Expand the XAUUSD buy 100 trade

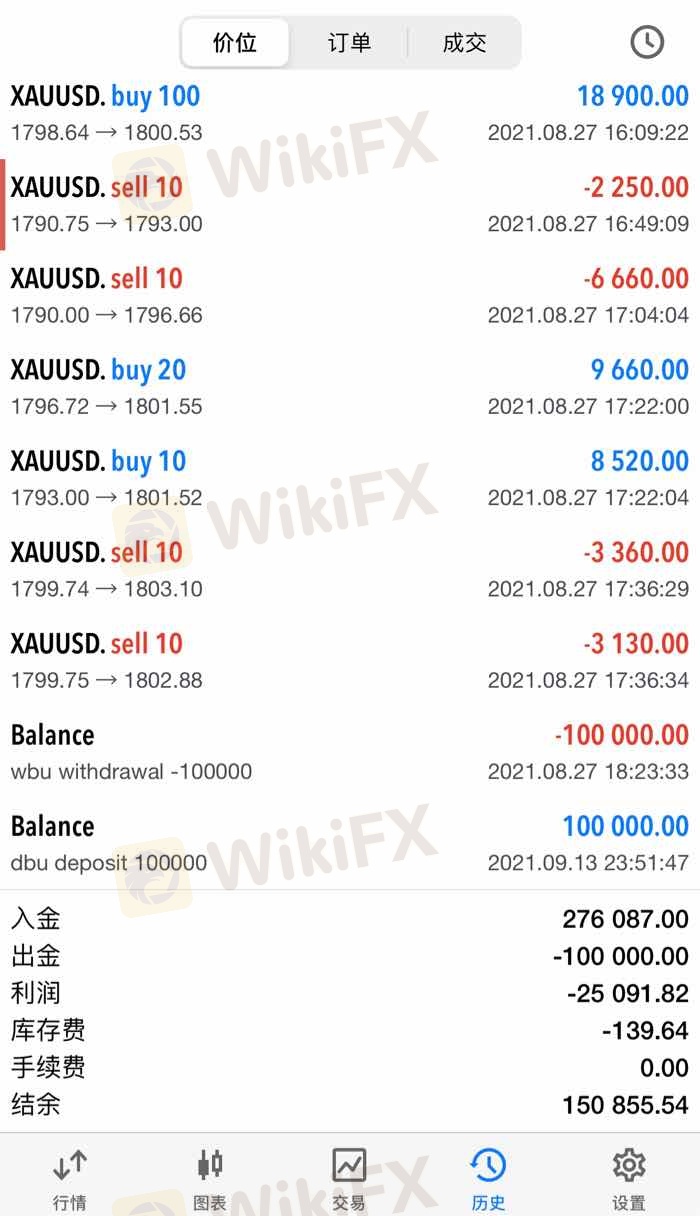tap(350, 113)
